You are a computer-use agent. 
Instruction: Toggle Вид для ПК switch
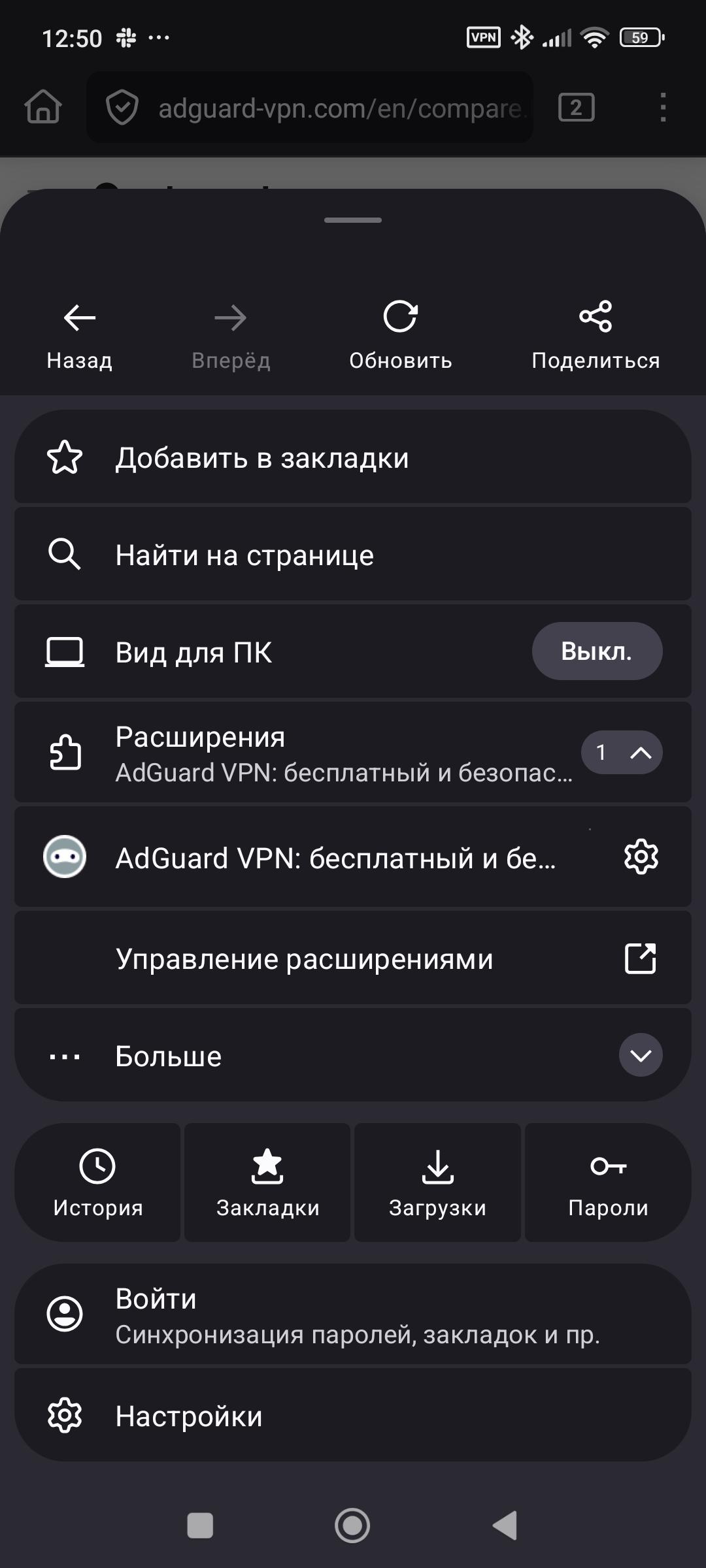point(596,651)
